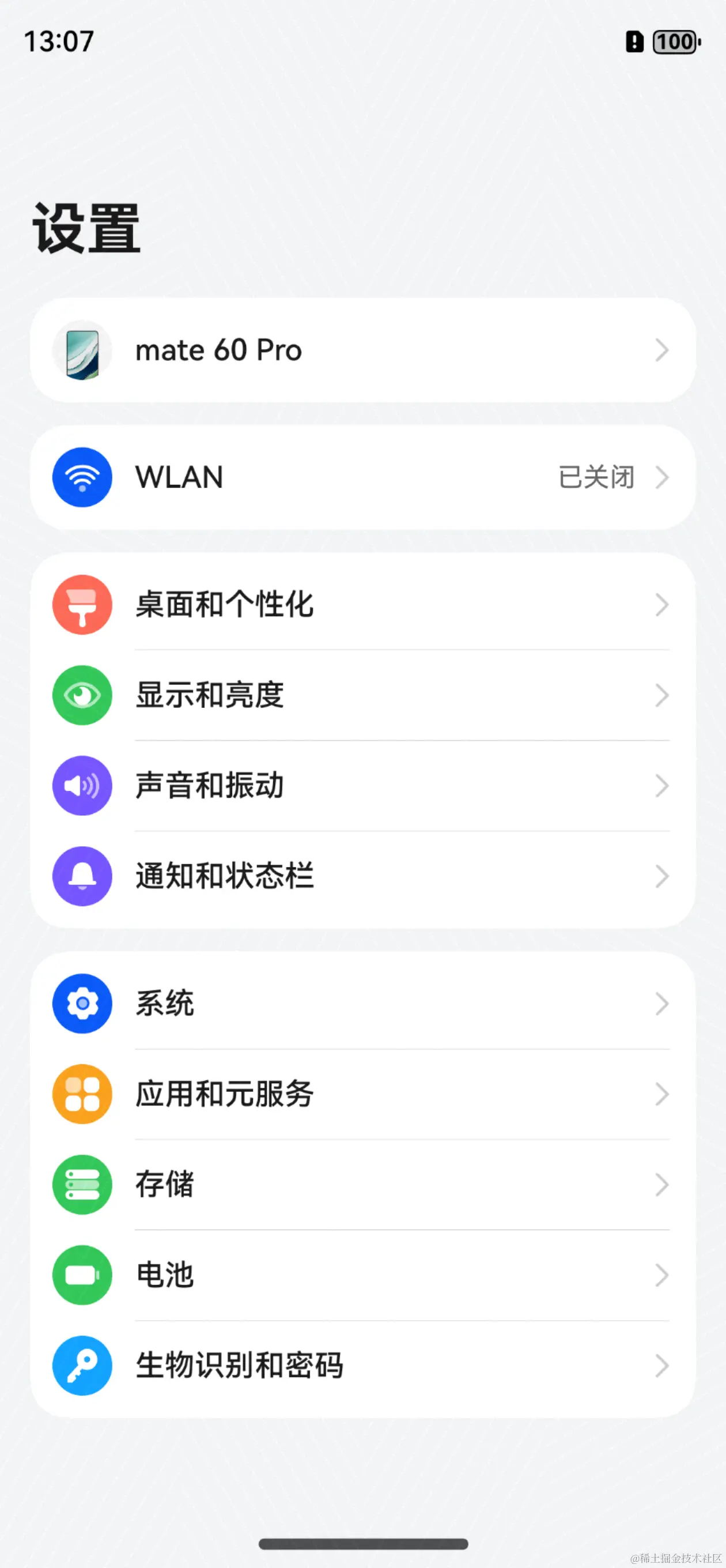
Task: Tap the 声音和振动 speaker icon
Action: coord(82,785)
